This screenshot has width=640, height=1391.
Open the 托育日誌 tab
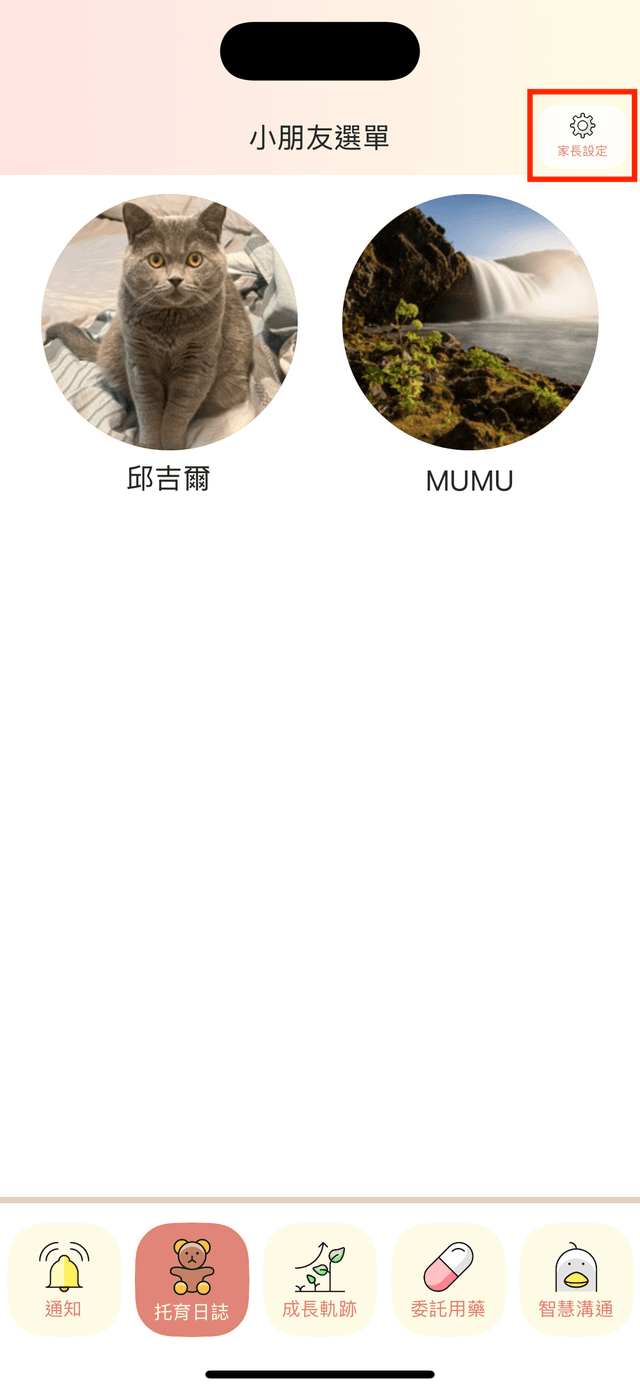click(192, 1279)
